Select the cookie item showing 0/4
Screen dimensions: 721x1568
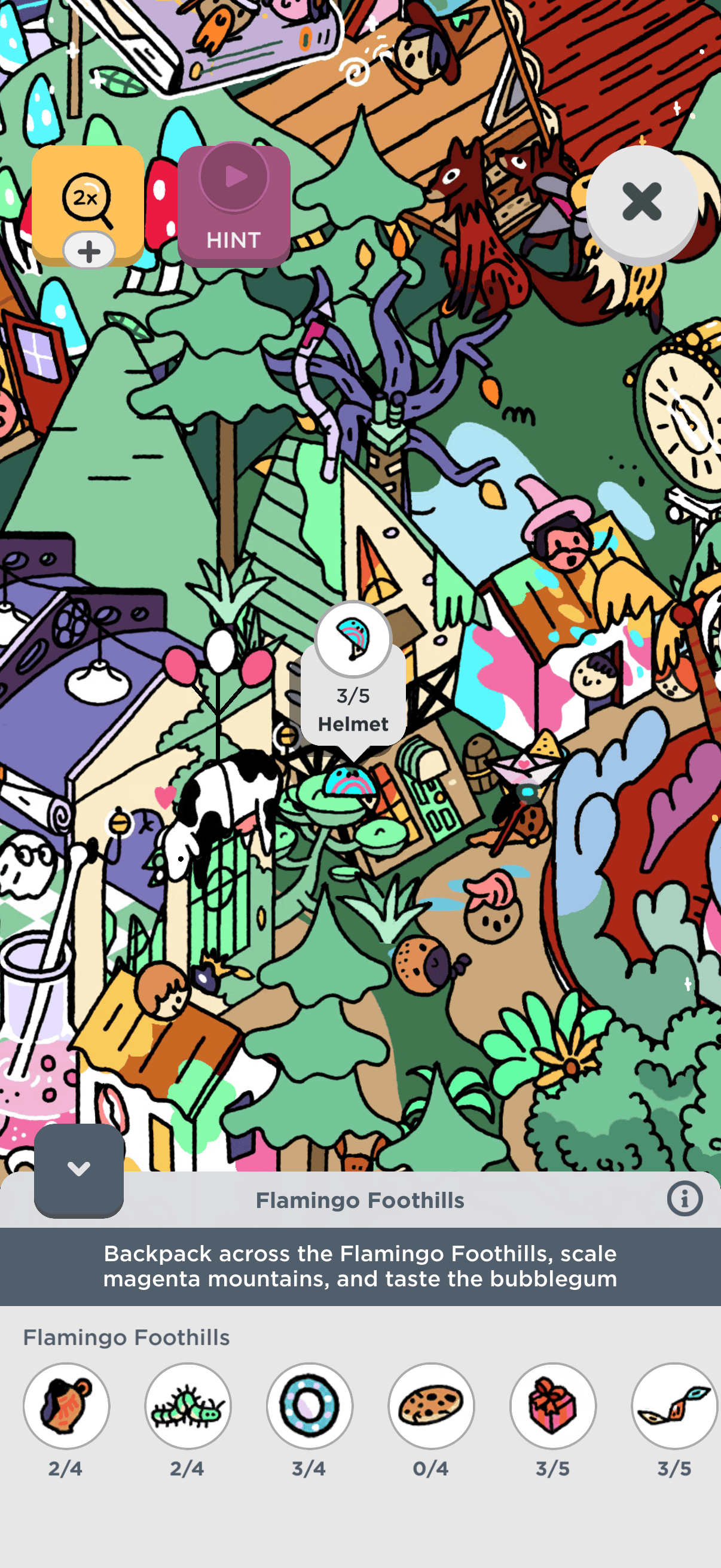(x=432, y=1405)
